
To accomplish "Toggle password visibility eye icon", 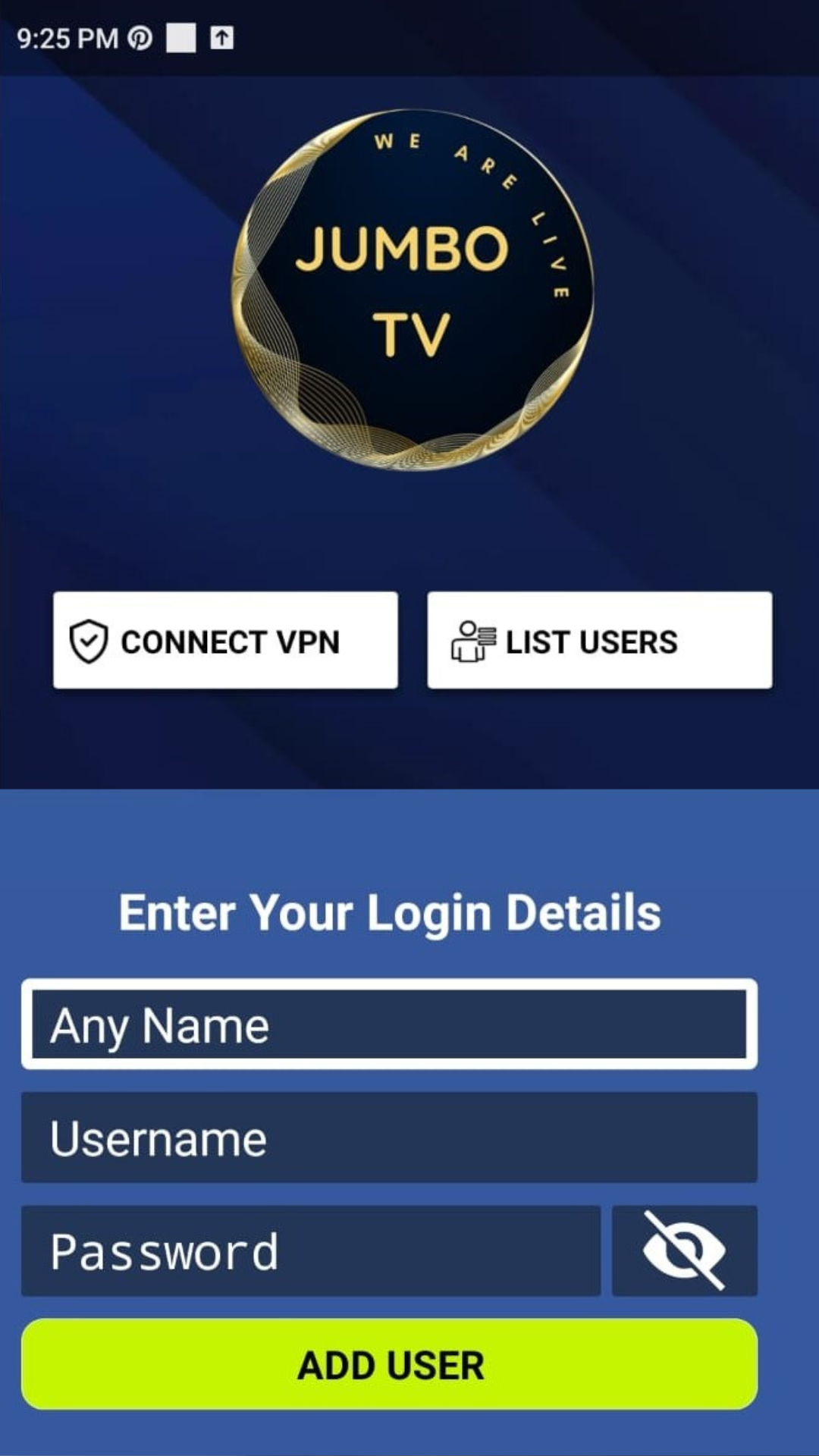I will tap(684, 1251).
